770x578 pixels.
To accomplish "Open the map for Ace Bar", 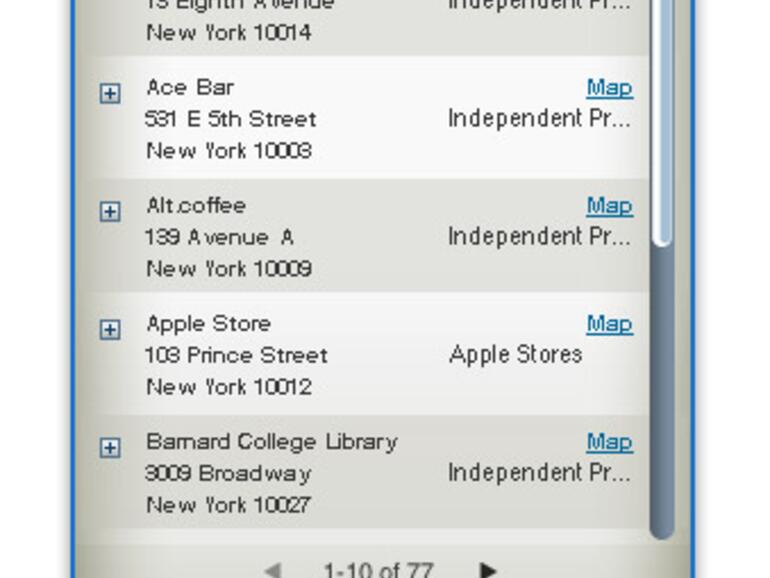I will click(x=609, y=88).
